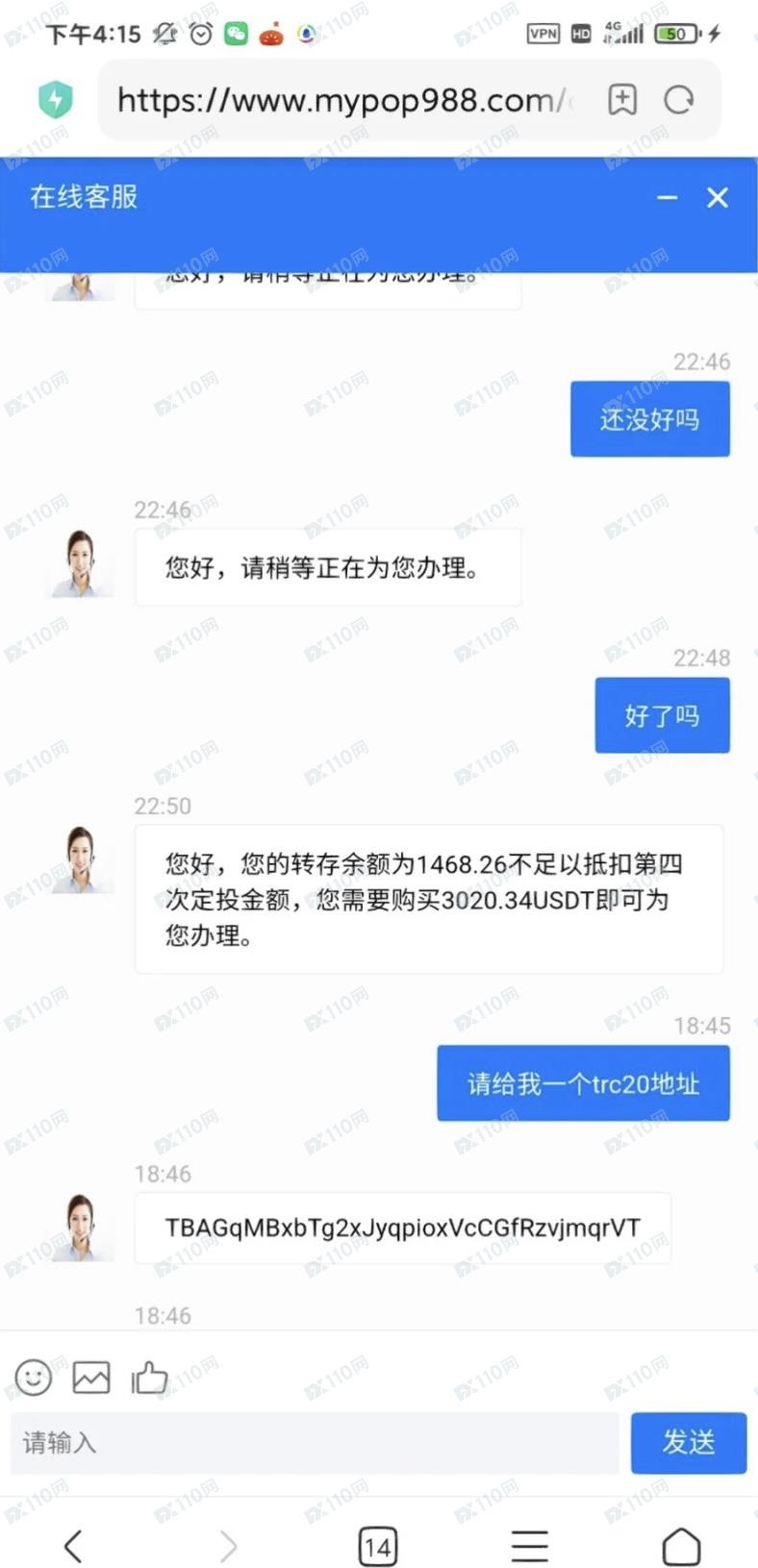Close the 在线客服 chat window
Screen dimensions: 758x1568
point(717,197)
